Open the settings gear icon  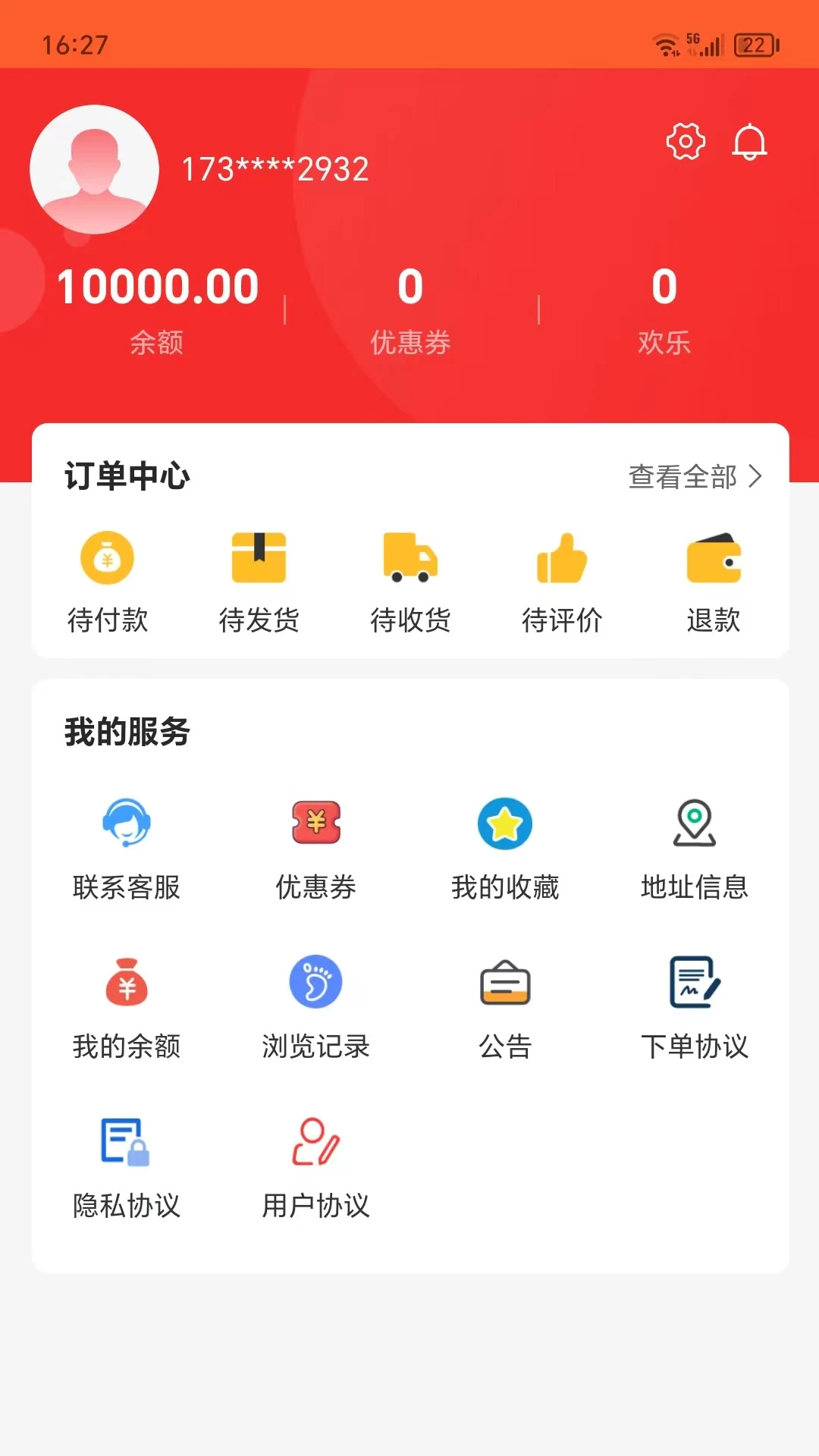click(685, 141)
